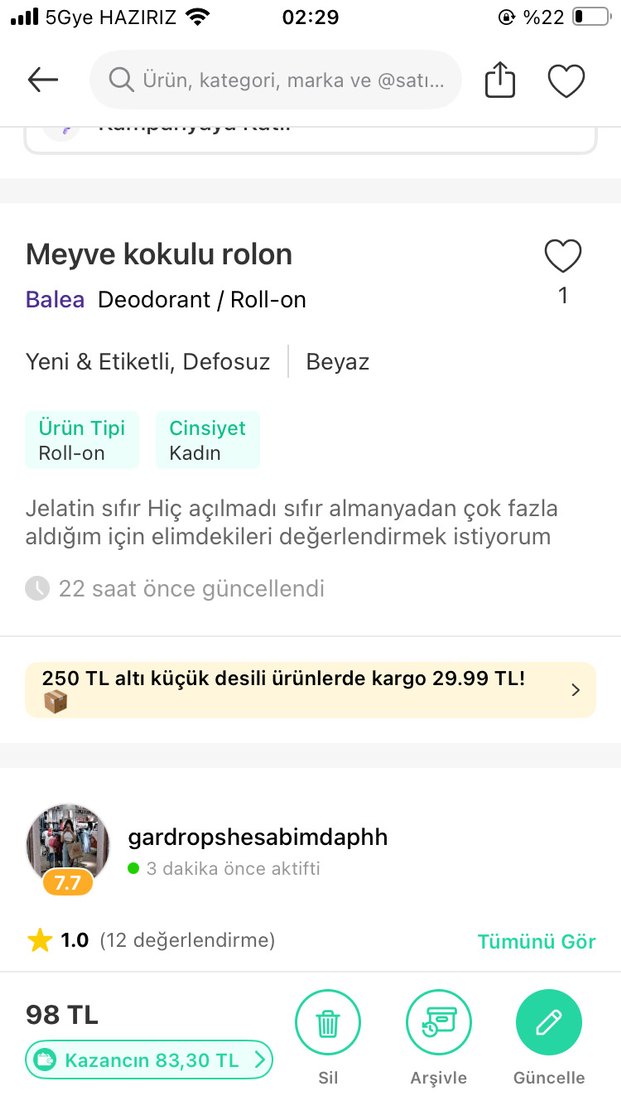Screen dimensions: 621x1105
Task: Share this listing
Action: coord(500,80)
